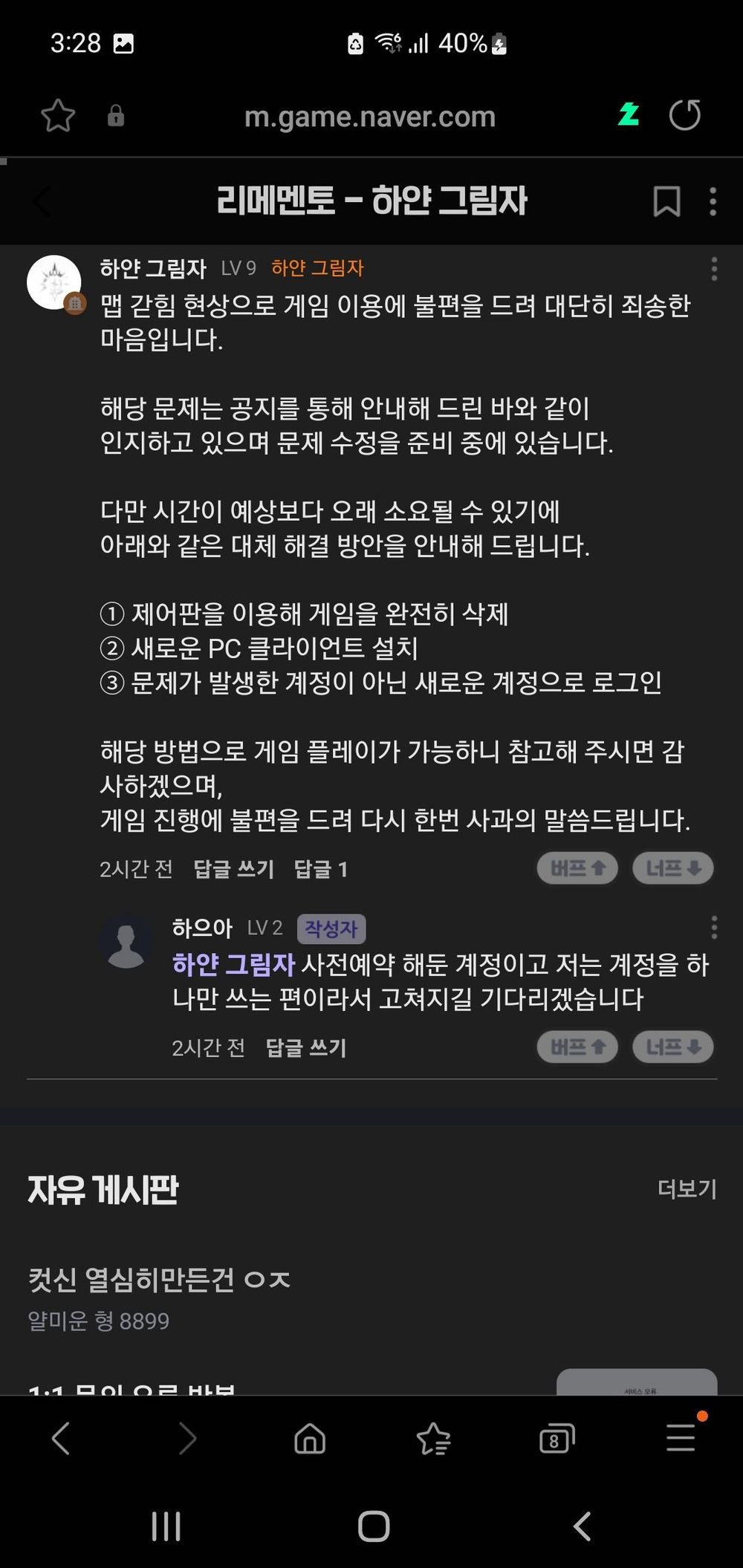The width and height of the screenshot is (743, 1568).
Task: Open the browser hamburger menu
Action: point(681,1438)
